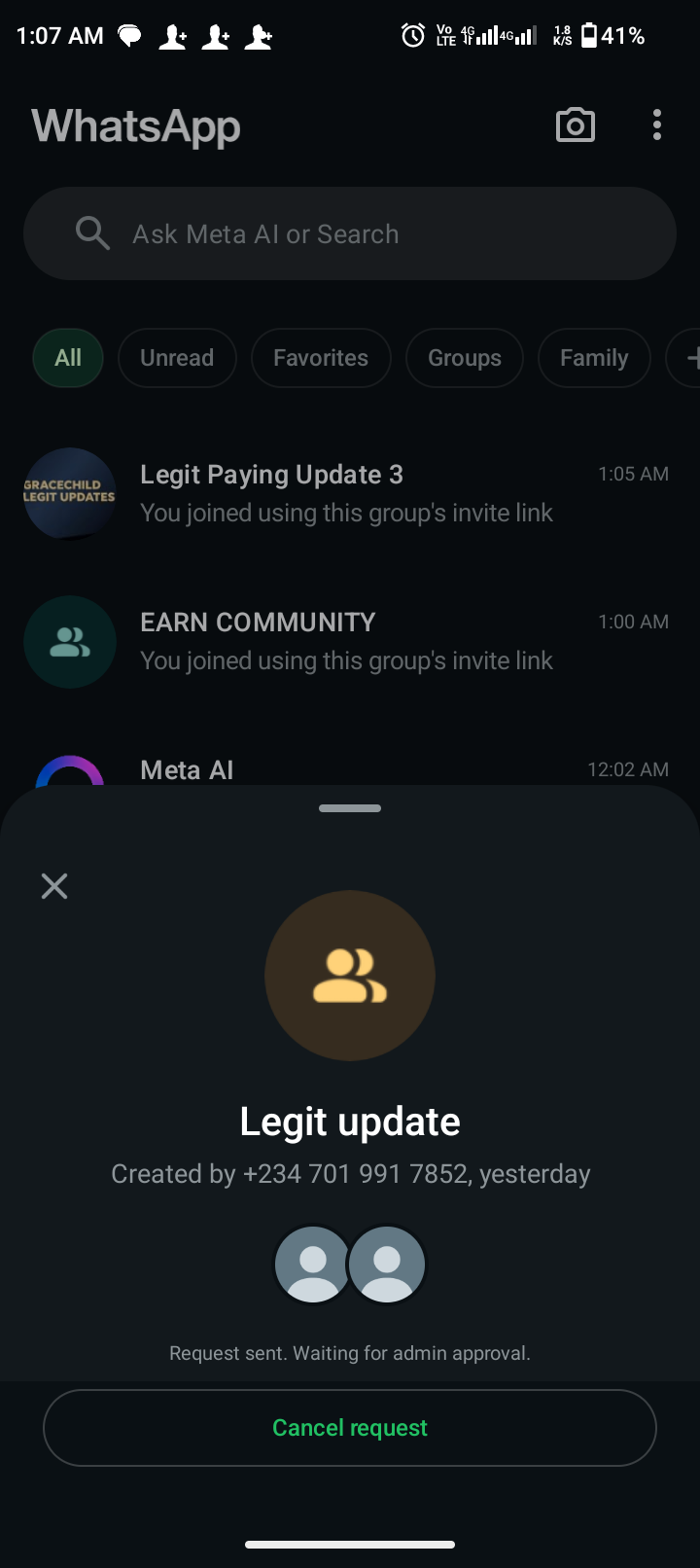Viewport: 700px width, 1568px height.
Task: Open the WhatsApp camera
Action: tap(575, 125)
